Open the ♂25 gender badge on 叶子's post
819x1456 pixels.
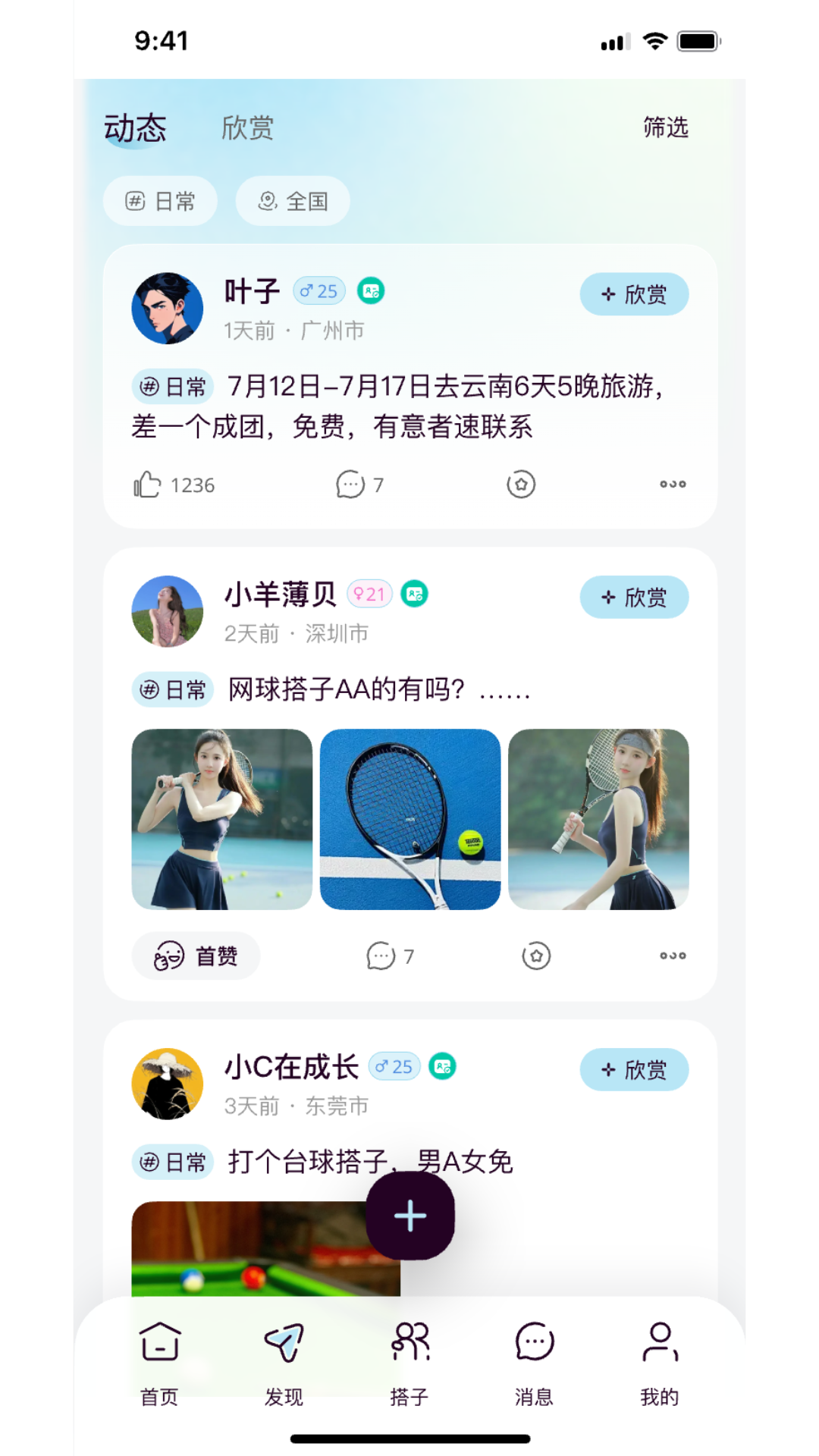pyautogui.click(x=318, y=290)
